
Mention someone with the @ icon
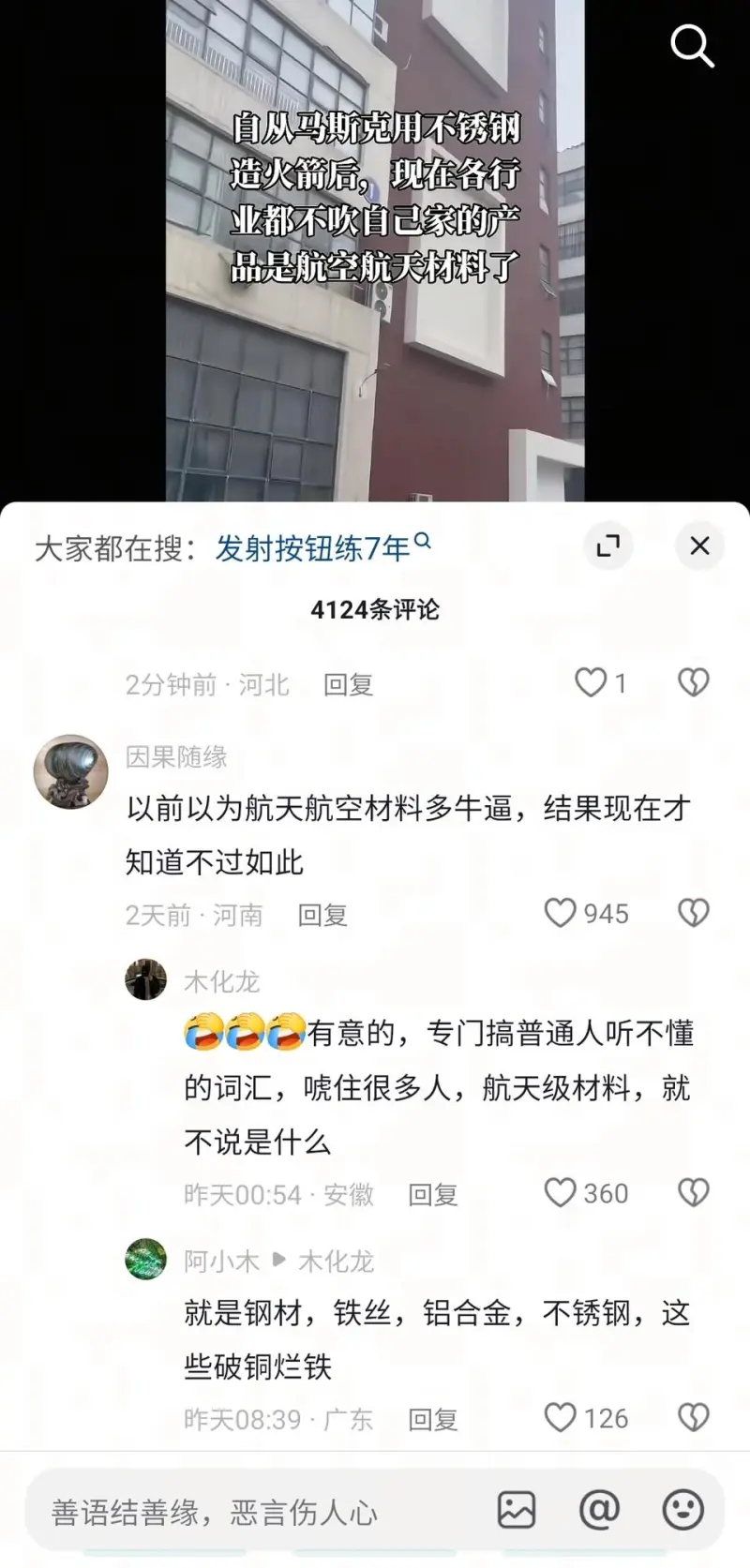599,1510
